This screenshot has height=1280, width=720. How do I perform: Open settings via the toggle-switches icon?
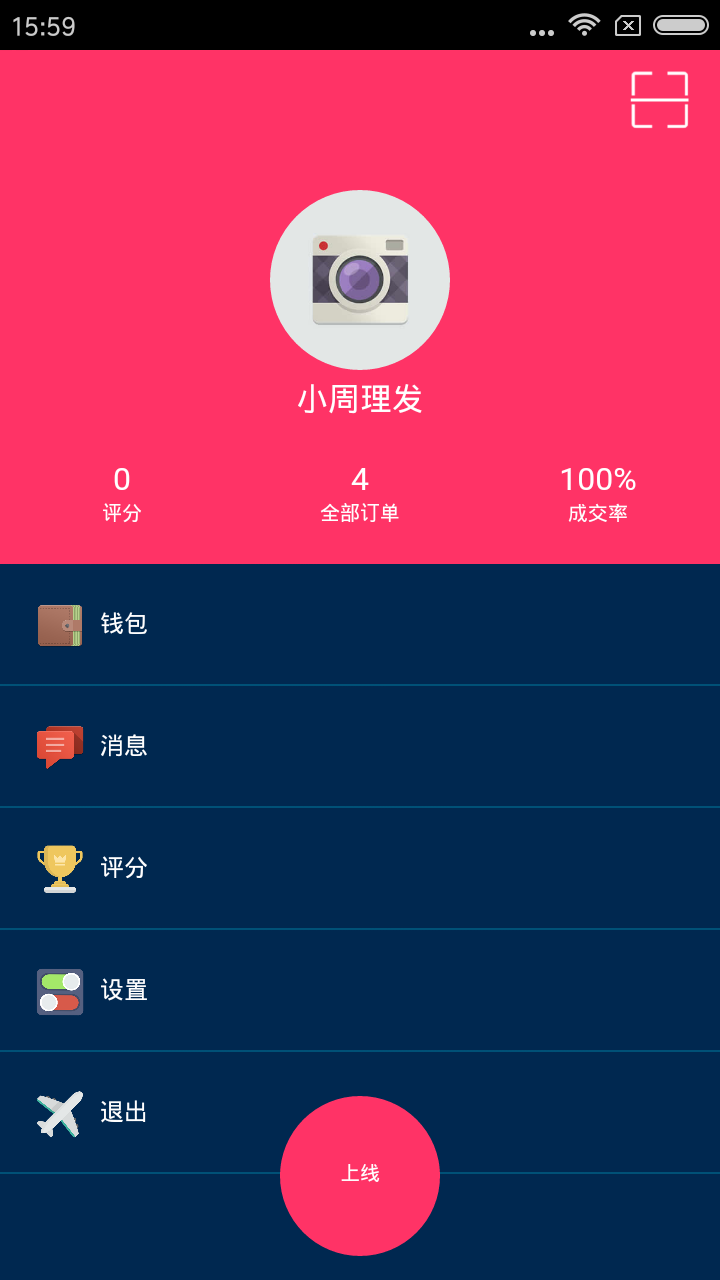[59, 989]
